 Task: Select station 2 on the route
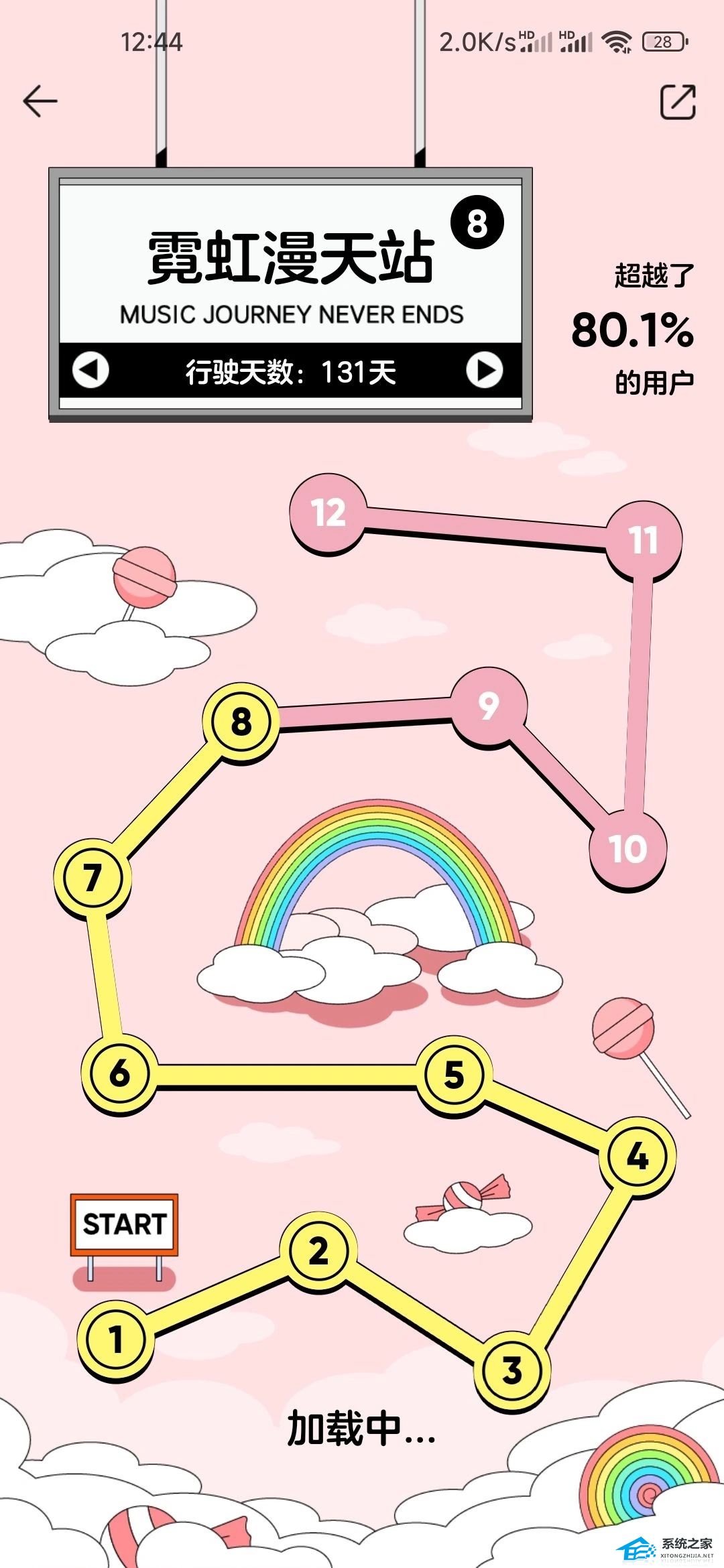point(318,1251)
